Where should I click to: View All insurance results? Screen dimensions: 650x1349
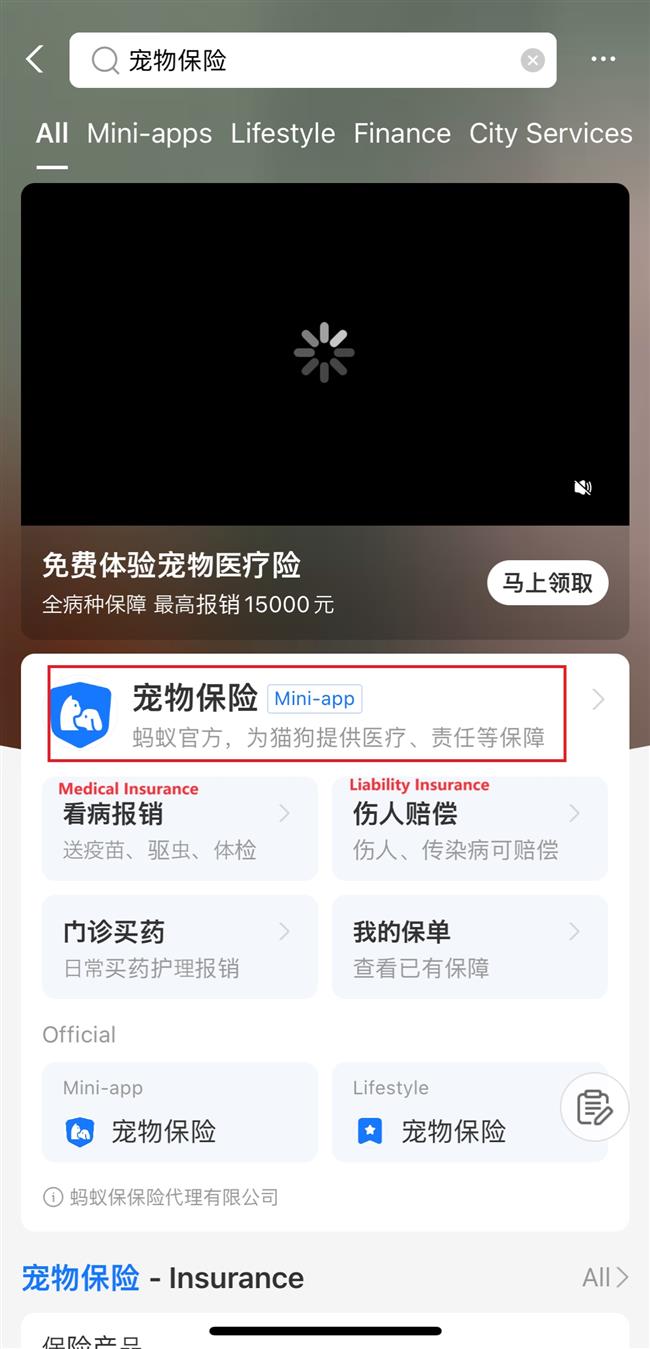(x=605, y=1277)
